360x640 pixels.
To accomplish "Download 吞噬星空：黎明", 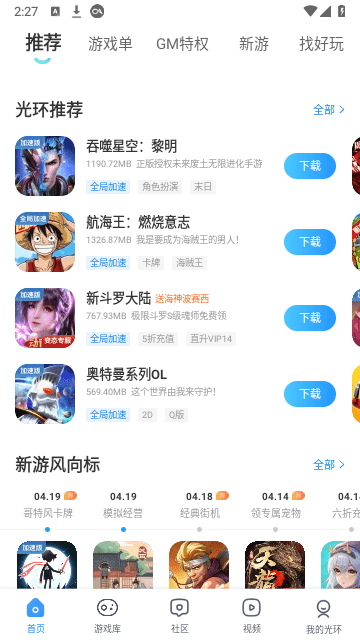I will 310,166.
